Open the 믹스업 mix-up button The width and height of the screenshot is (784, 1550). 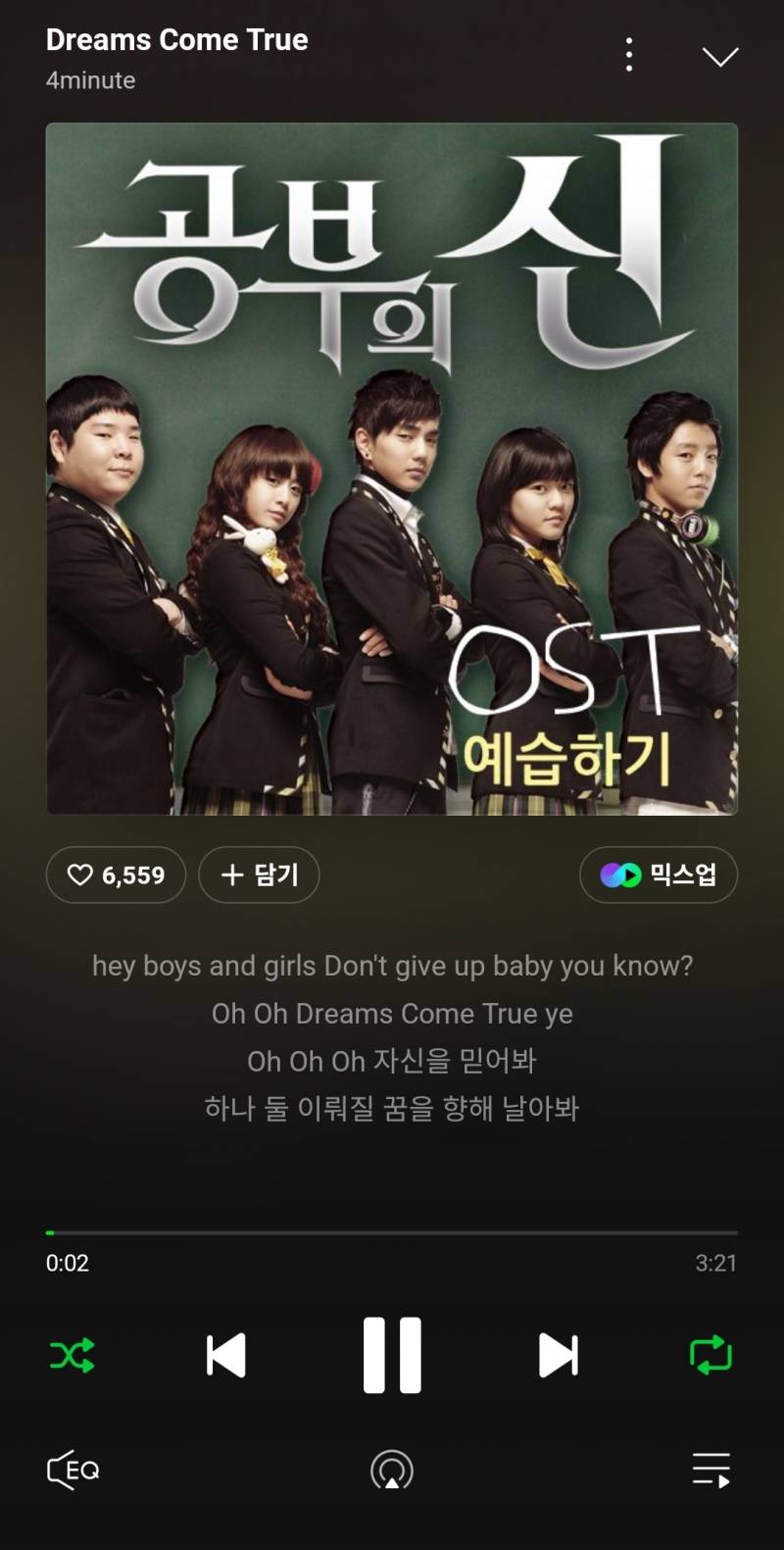coord(658,875)
